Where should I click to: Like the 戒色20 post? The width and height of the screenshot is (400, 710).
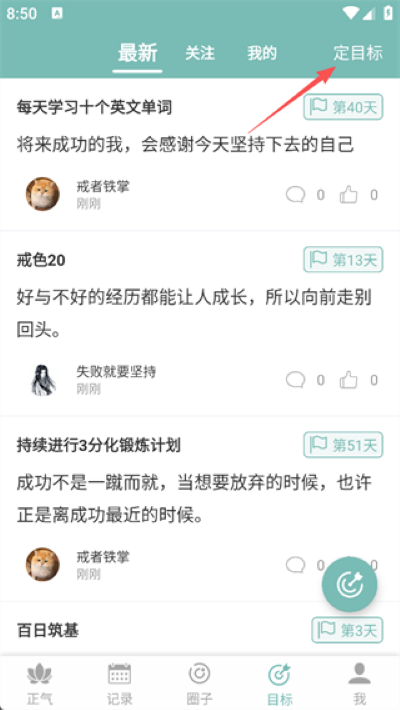pyautogui.click(x=348, y=380)
